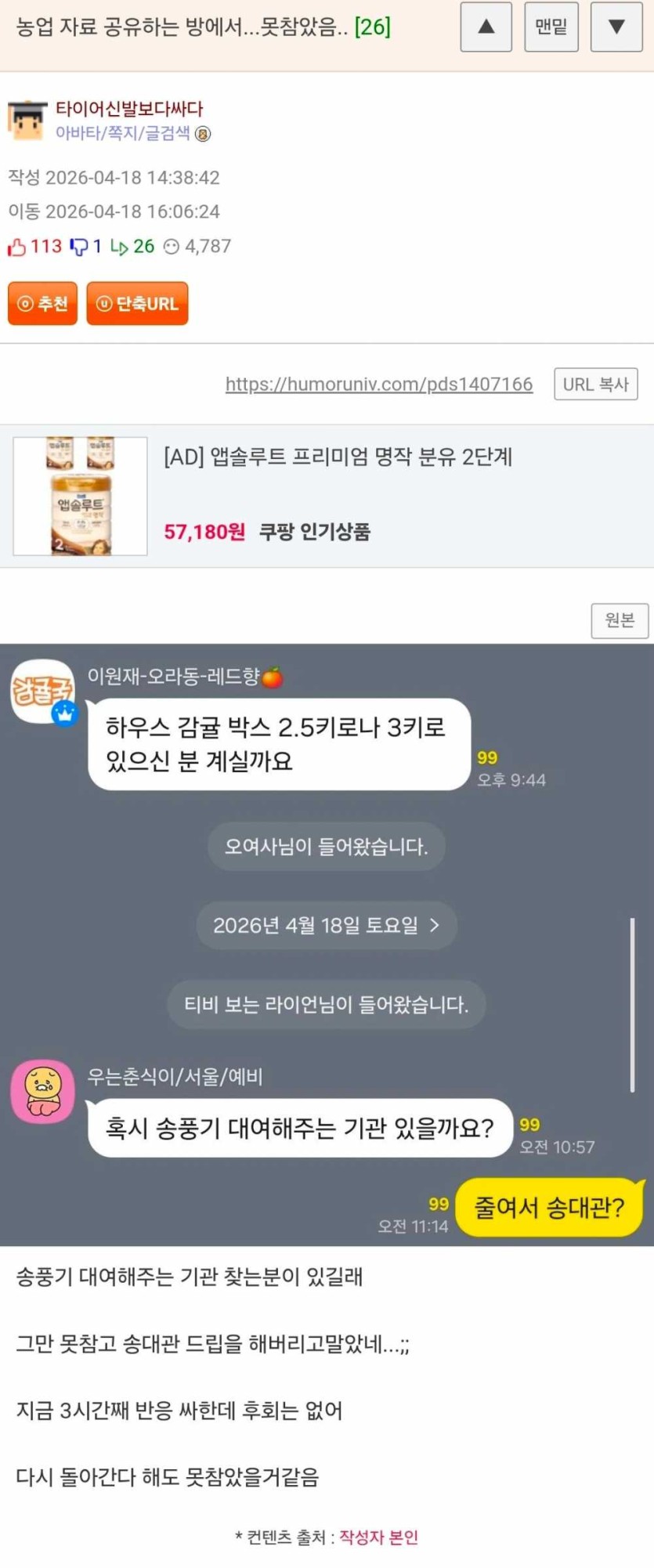Viewport: 654px width, 1568px height.
Task: Open the humoruniv.com/pds1407166 link
Action: click(378, 384)
